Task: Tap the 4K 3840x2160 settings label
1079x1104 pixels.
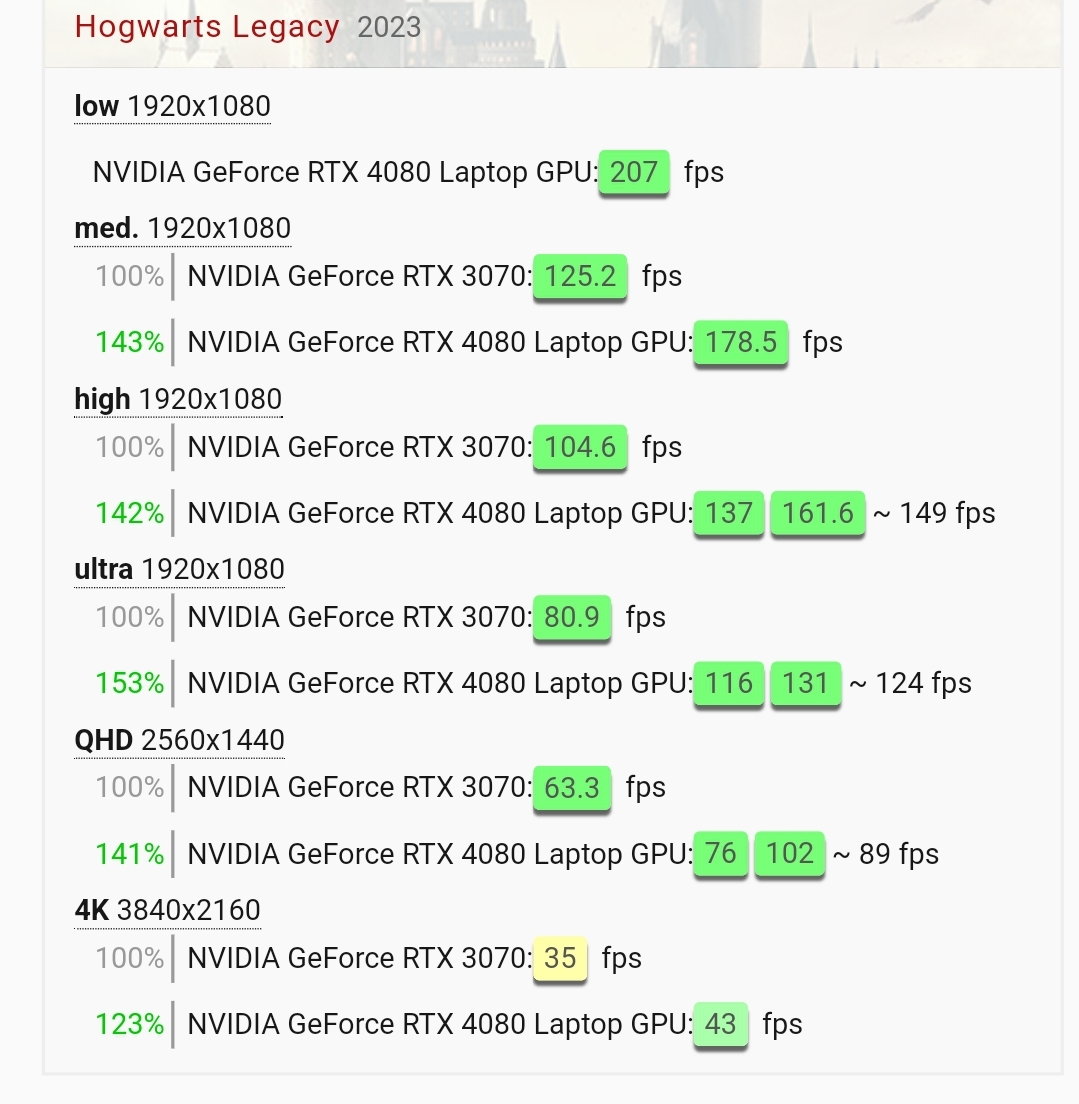Action: (167, 910)
